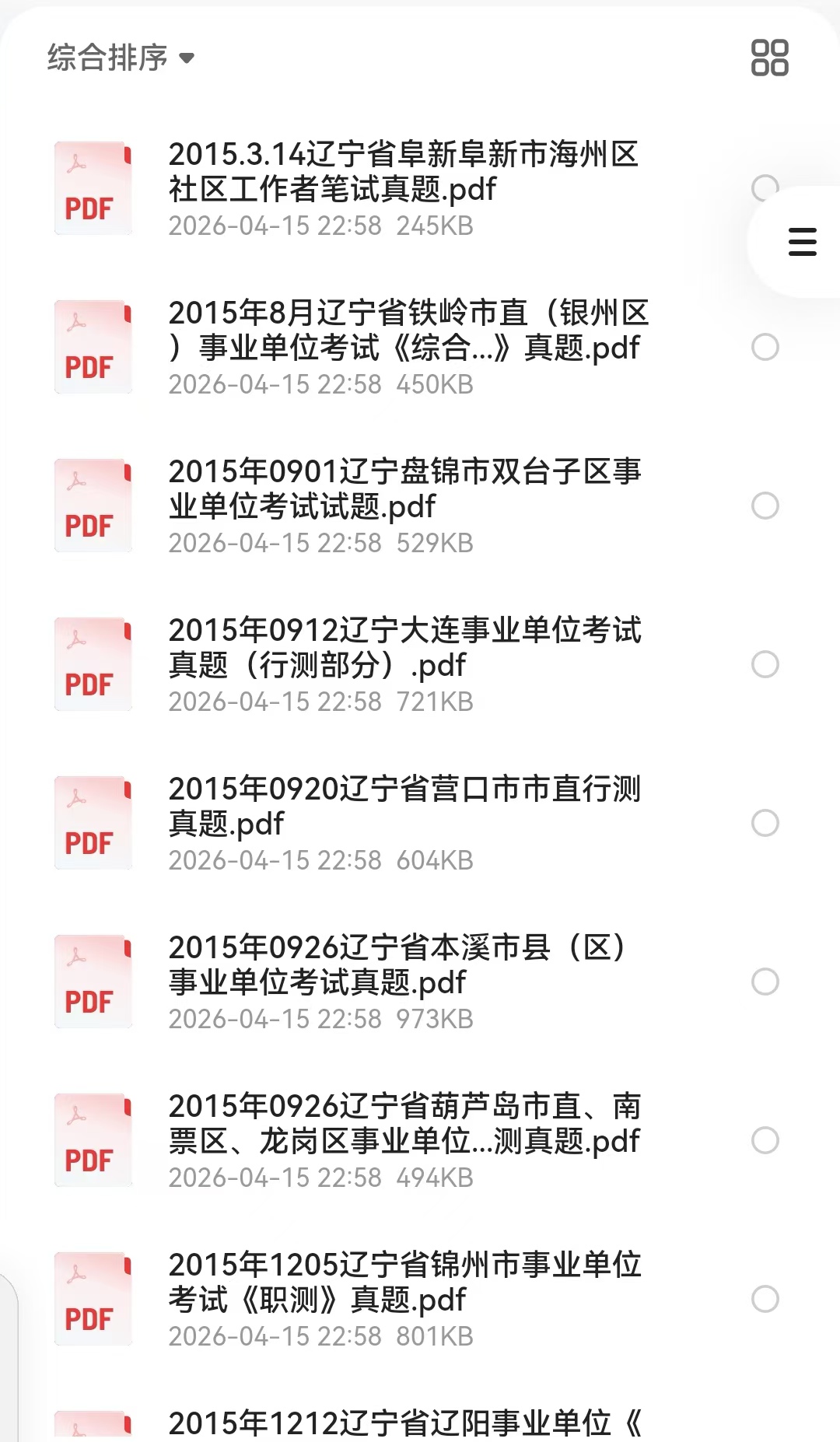Open the floating hamburger menu button

coord(802,242)
